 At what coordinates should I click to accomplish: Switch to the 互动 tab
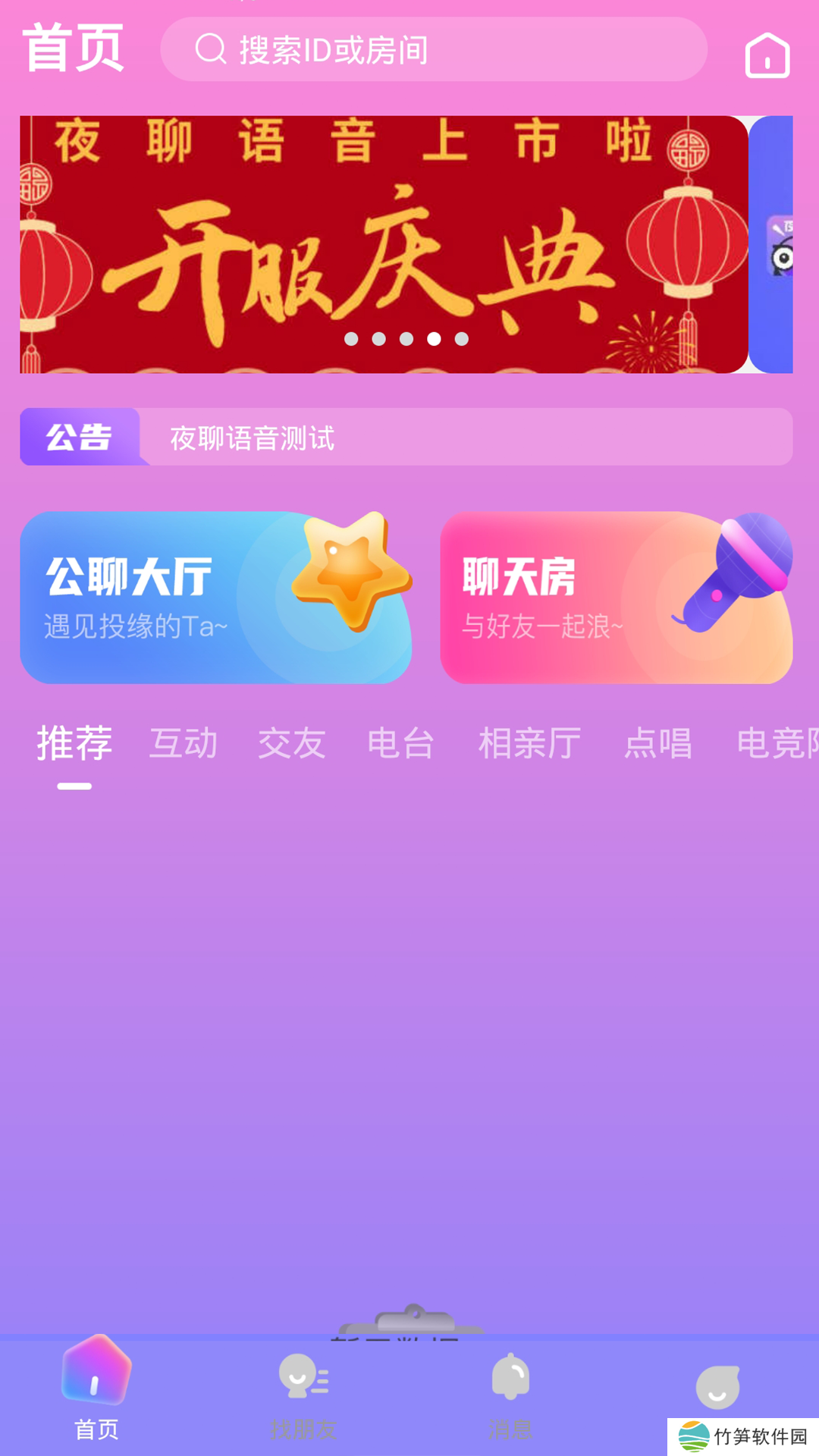click(x=184, y=743)
